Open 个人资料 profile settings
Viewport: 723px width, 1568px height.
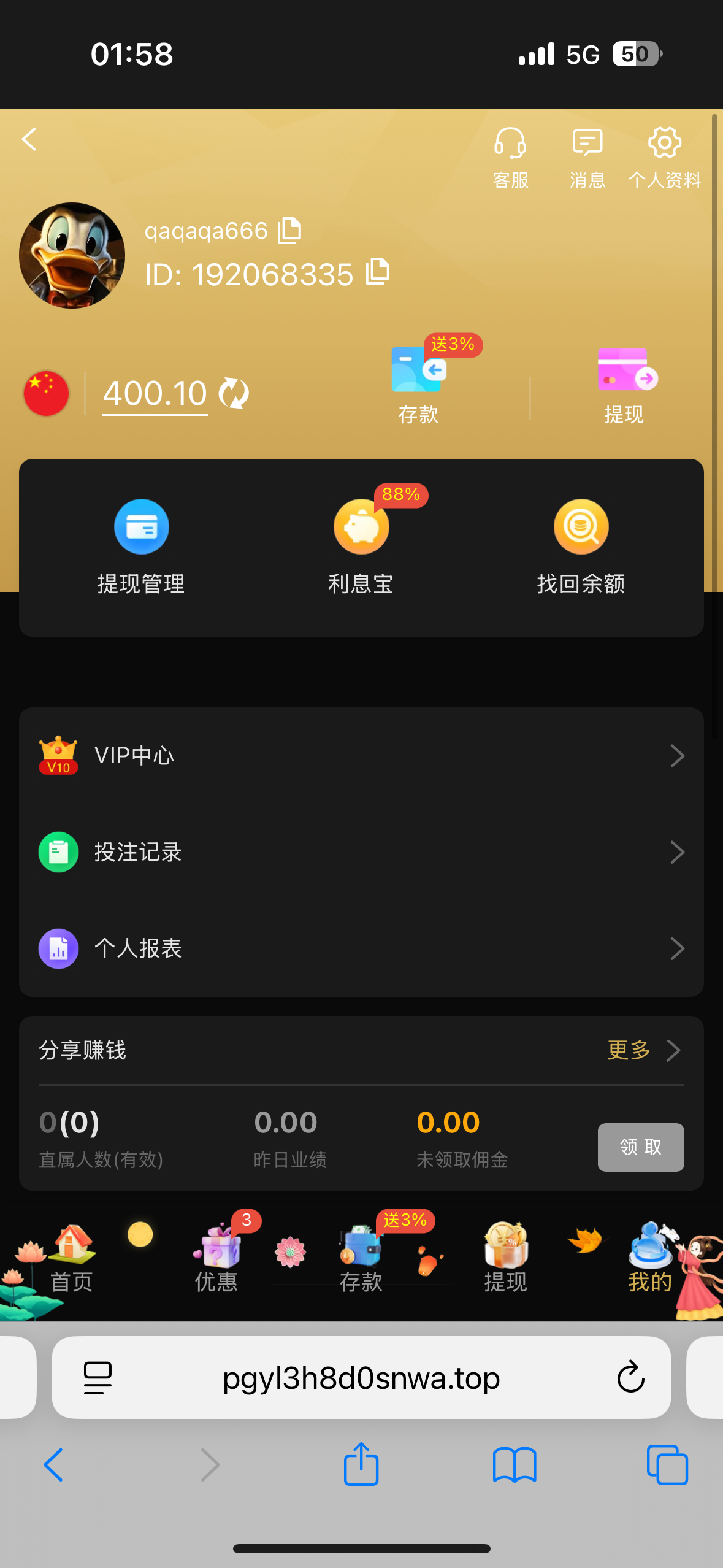[665, 157]
